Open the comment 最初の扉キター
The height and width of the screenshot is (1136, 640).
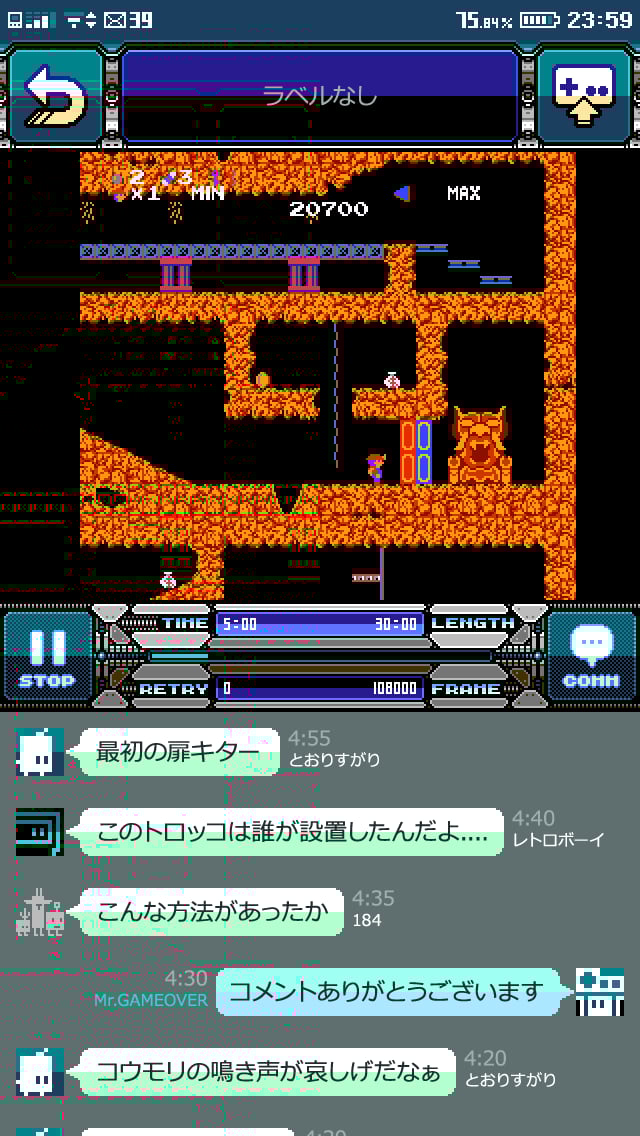180,752
